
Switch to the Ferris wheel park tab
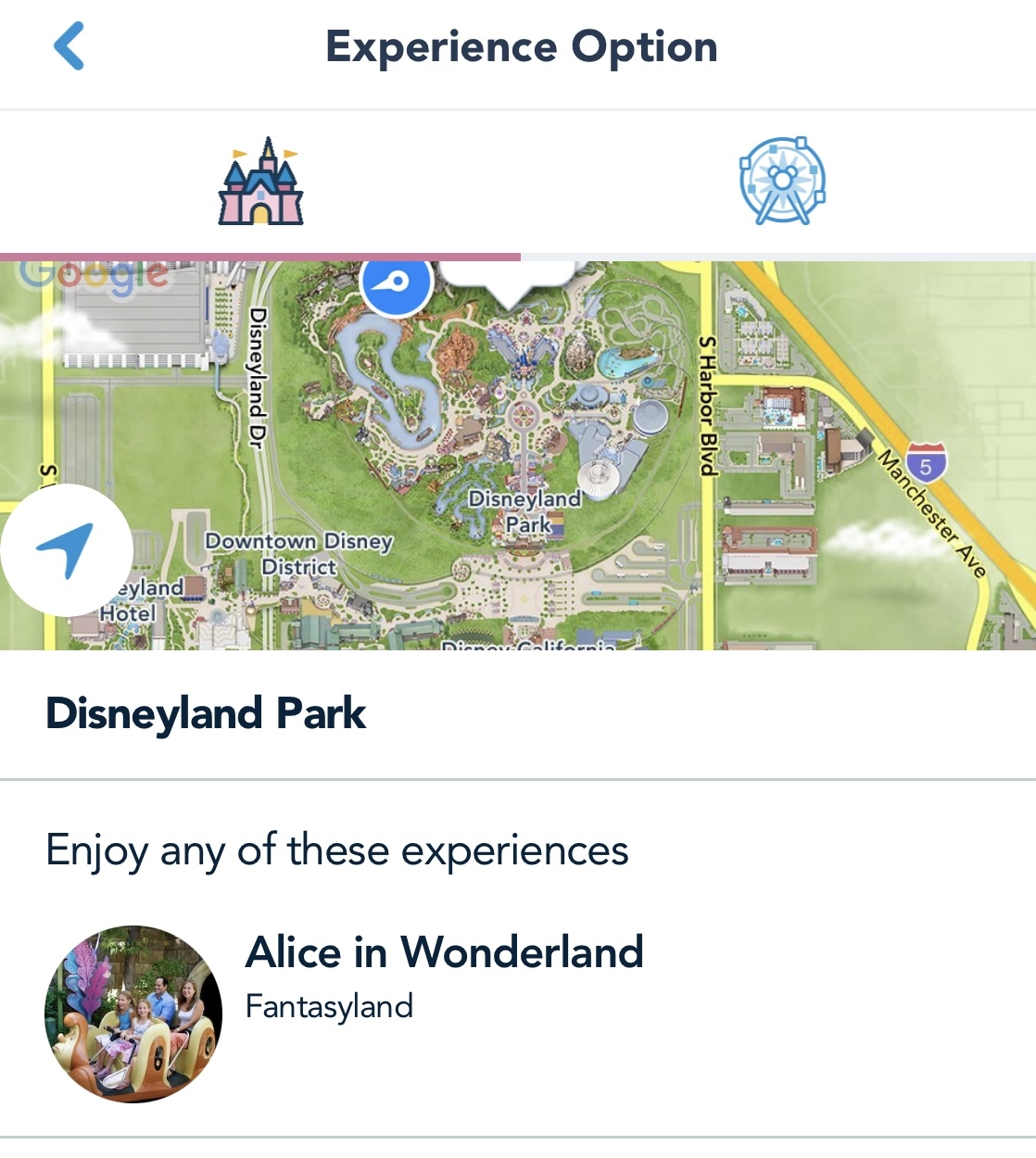point(781,182)
